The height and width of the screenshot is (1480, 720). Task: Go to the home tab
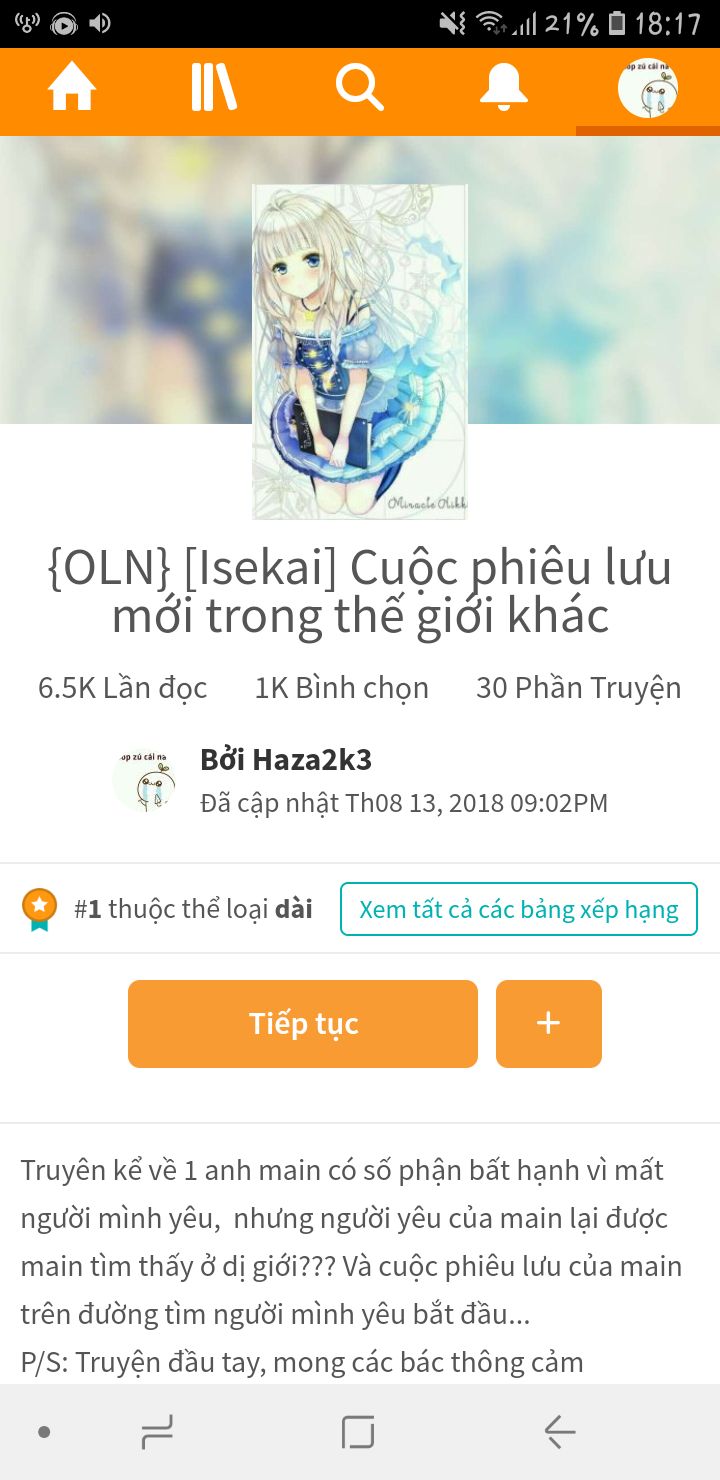(72, 87)
